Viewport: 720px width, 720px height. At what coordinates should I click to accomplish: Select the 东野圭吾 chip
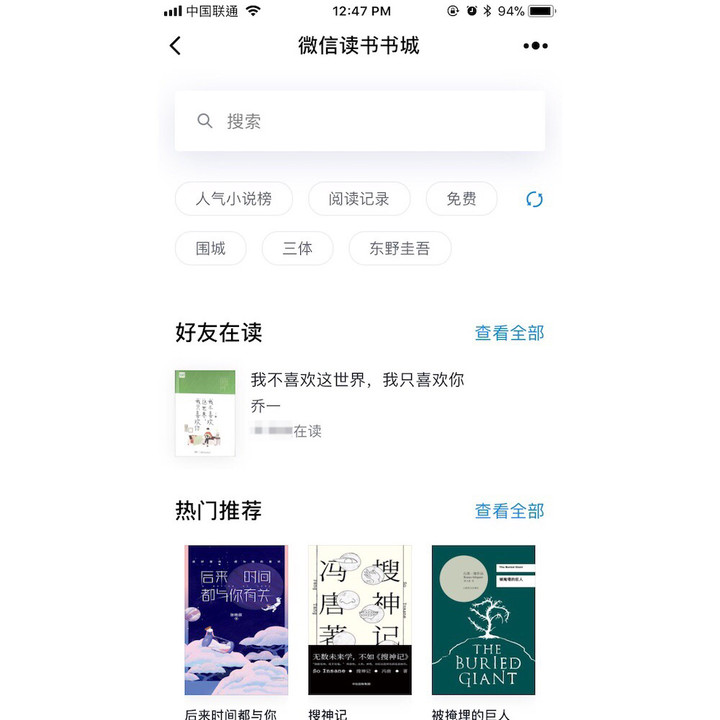tap(400, 249)
